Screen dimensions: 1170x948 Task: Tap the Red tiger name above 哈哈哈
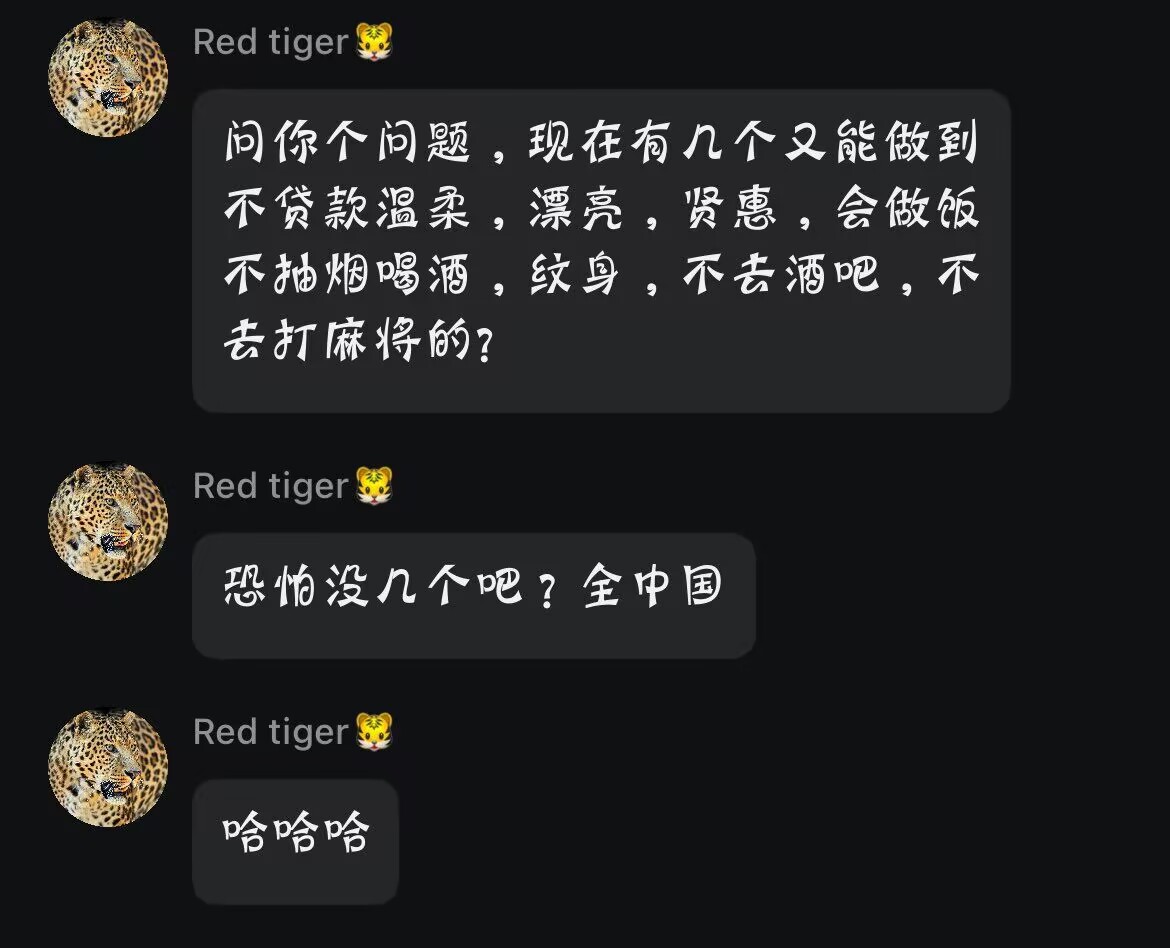point(270,732)
